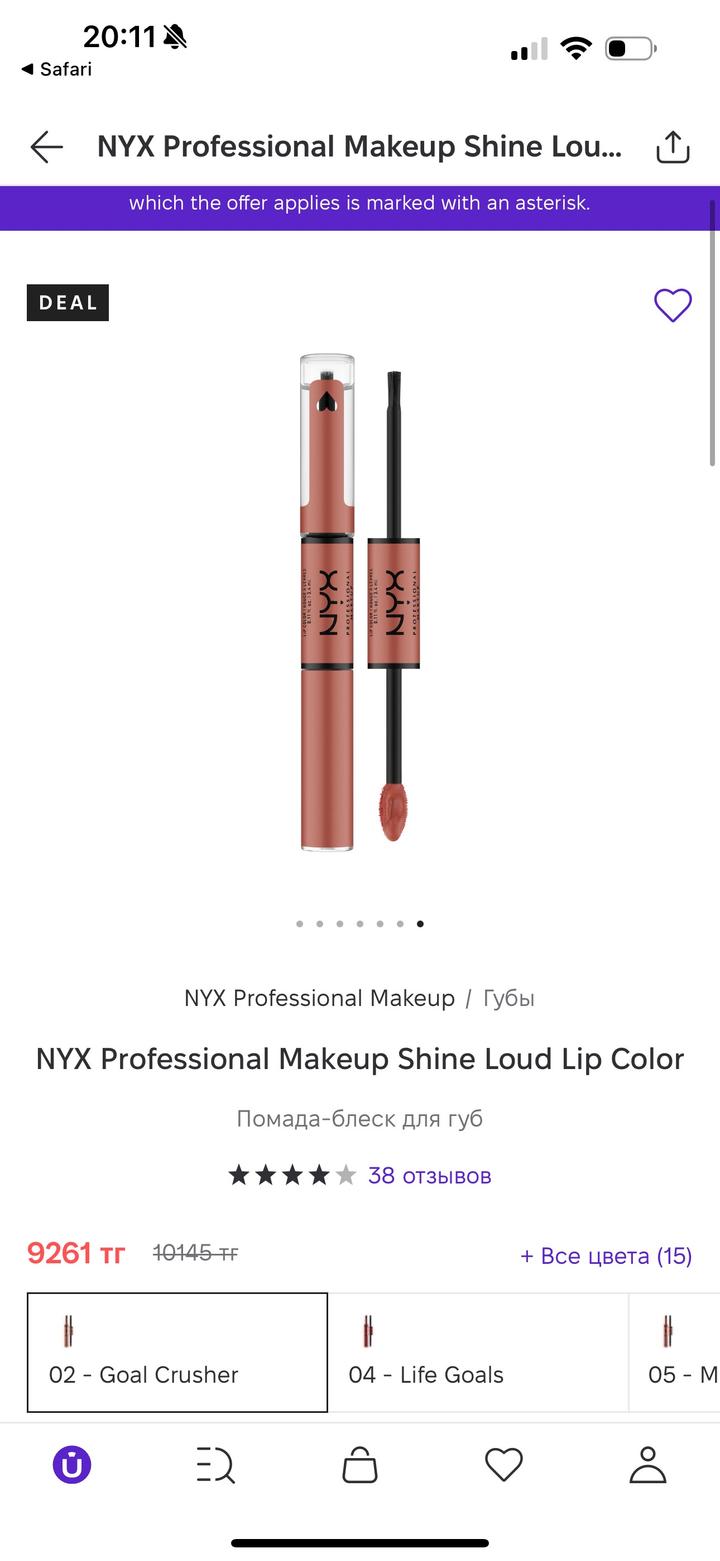Tap the share icon at top right

coord(672,146)
